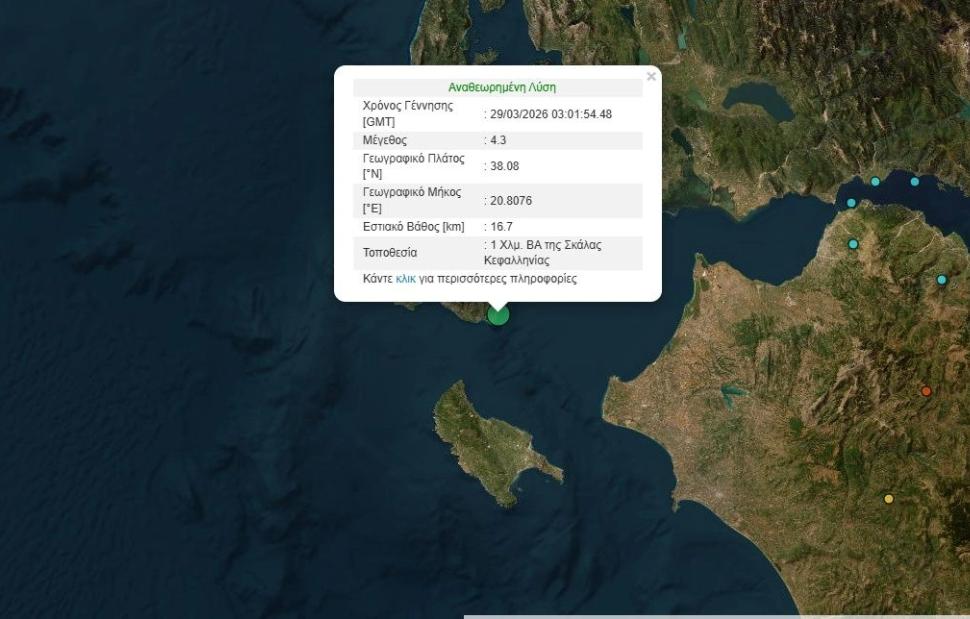Select the orange earthquake marker
Screen dimensions: 970x619
click(x=926, y=391)
